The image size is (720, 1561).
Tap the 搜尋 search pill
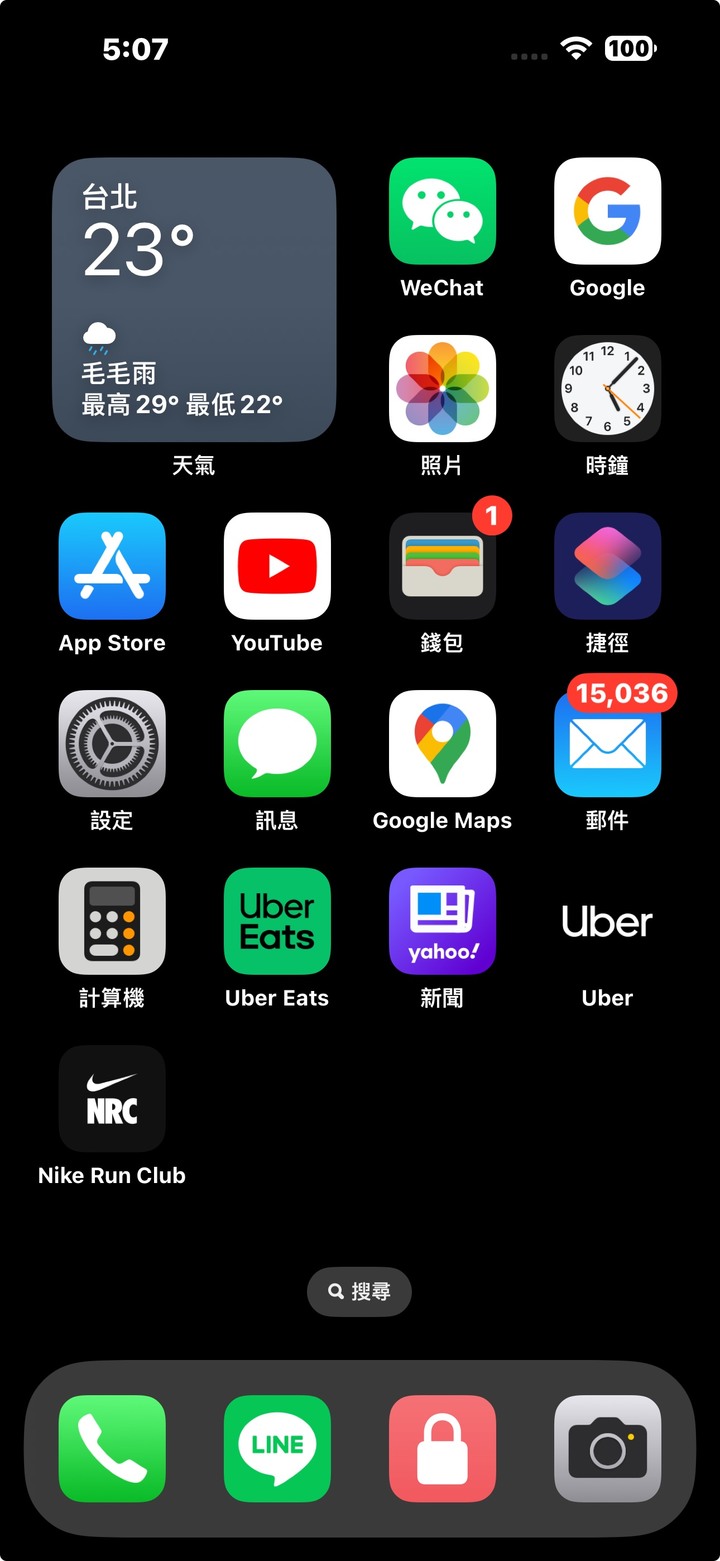click(359, 1292)
